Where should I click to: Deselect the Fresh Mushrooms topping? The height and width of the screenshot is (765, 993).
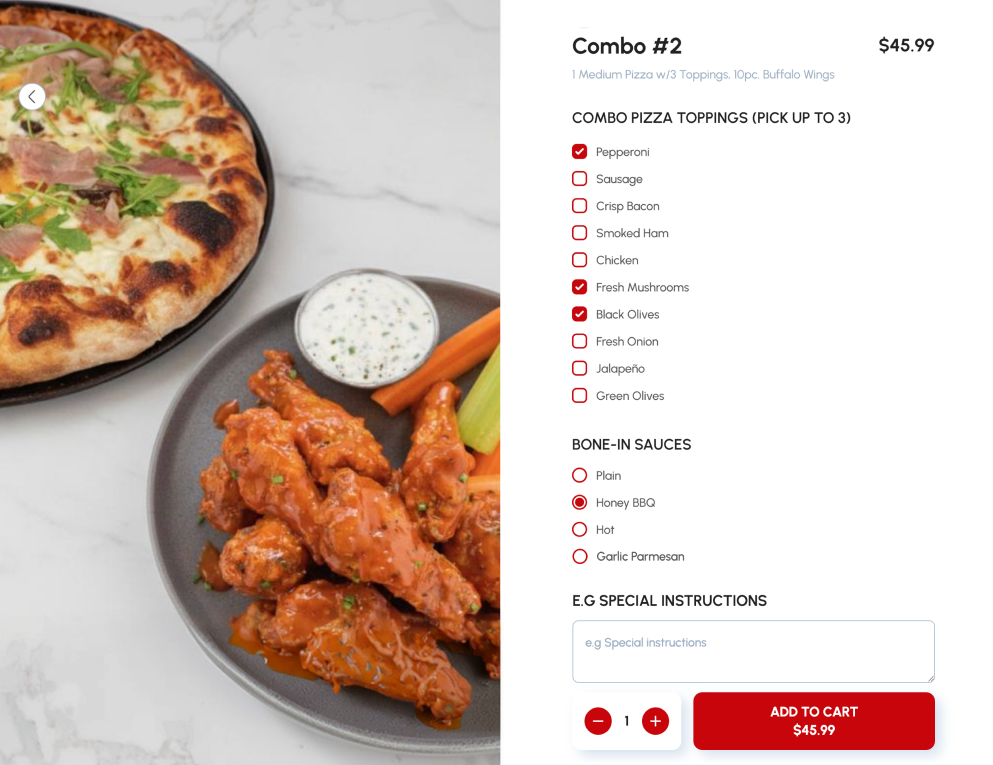click(579, 287)
